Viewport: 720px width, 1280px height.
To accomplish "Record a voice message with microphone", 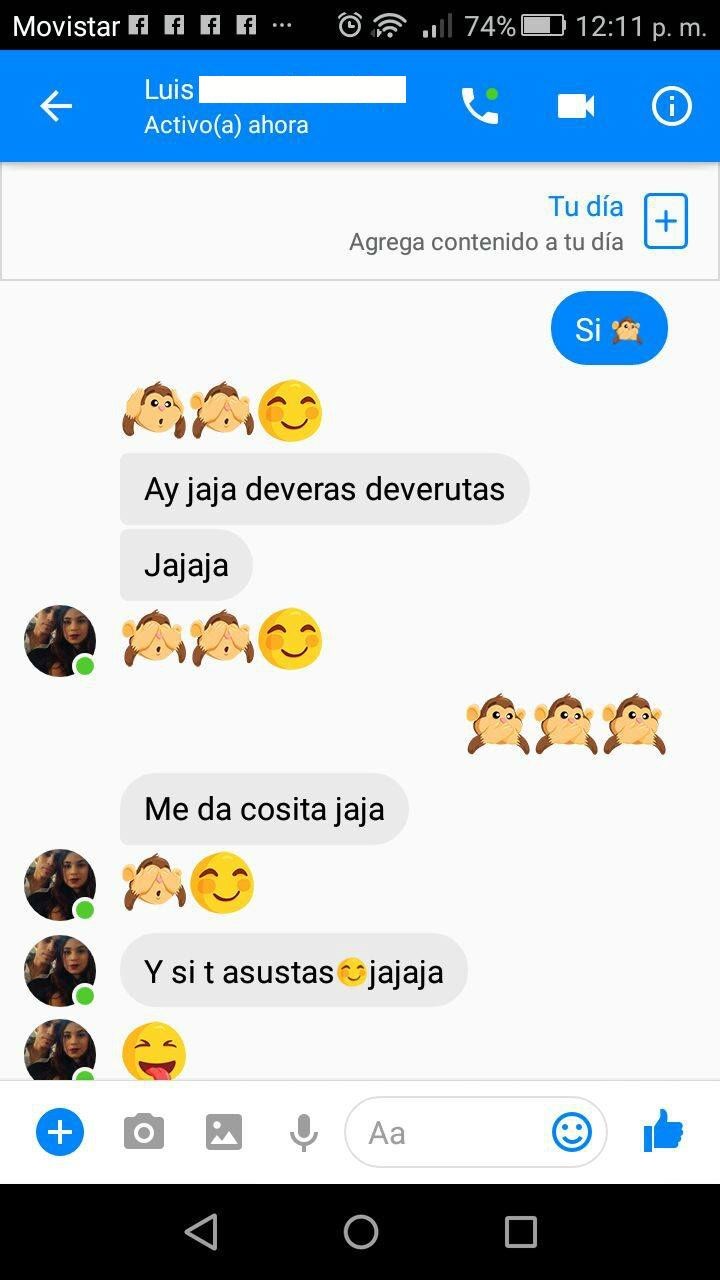I will point(304,1133).
